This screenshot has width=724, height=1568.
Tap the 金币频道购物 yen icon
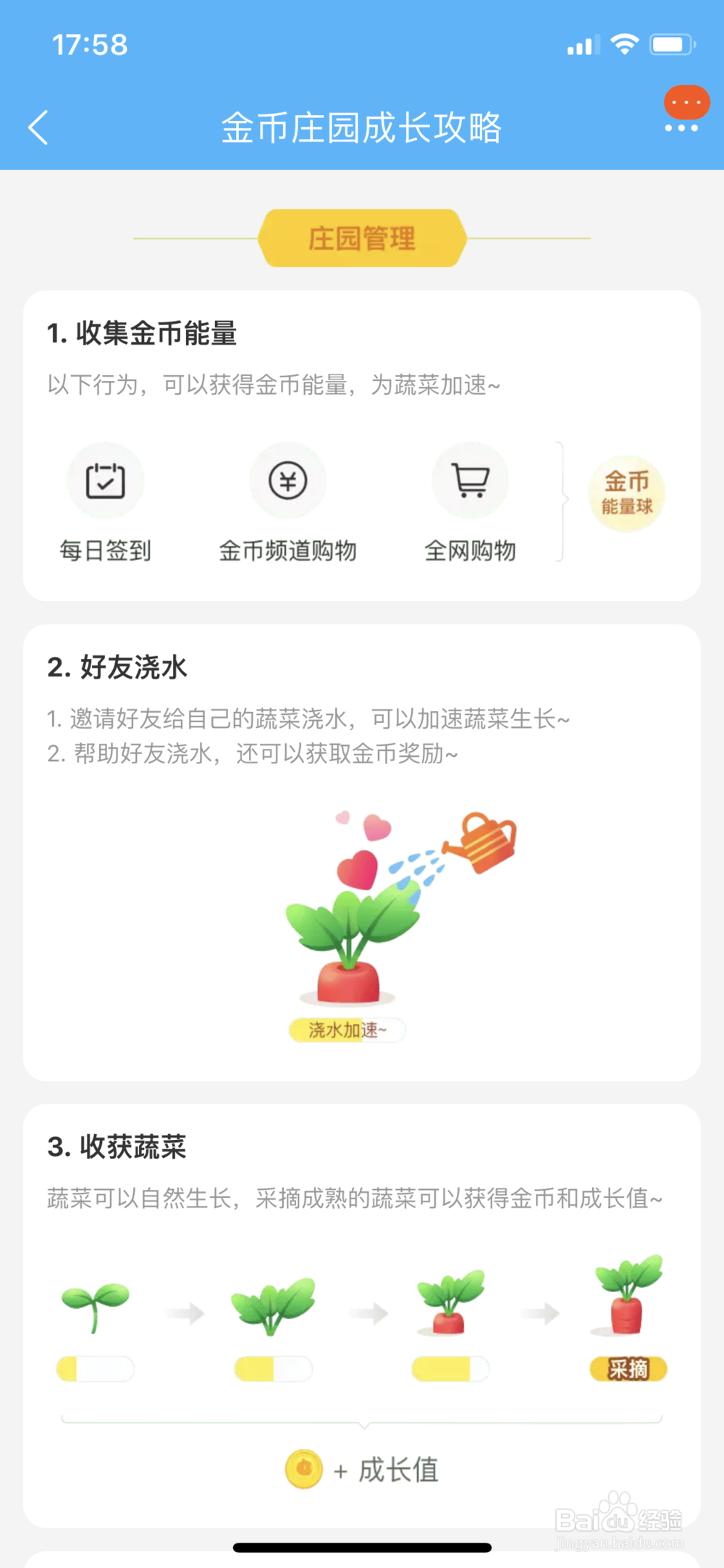point(287,480)
